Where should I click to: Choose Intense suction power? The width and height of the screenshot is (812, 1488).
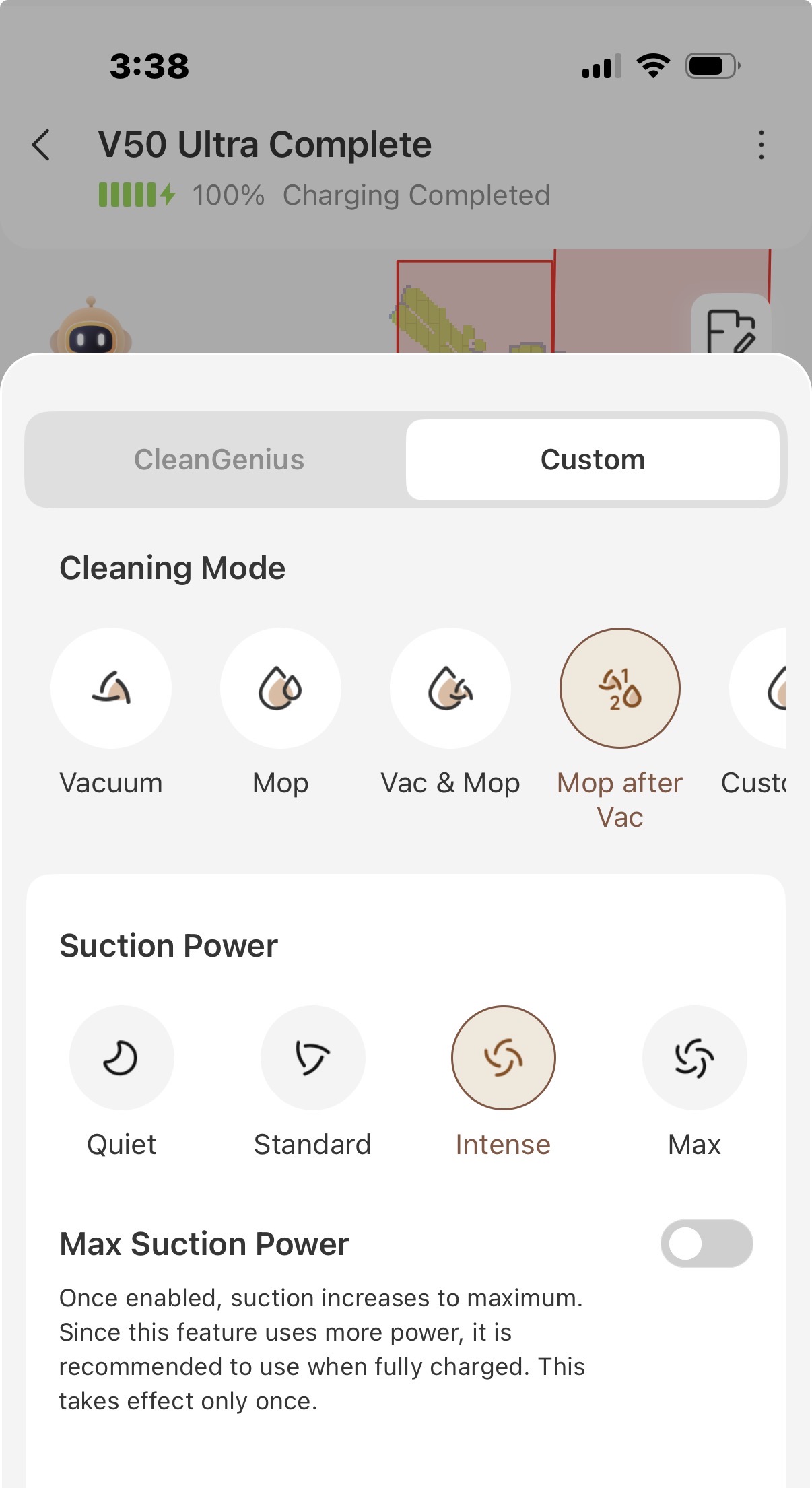(x=504, y=1058)
